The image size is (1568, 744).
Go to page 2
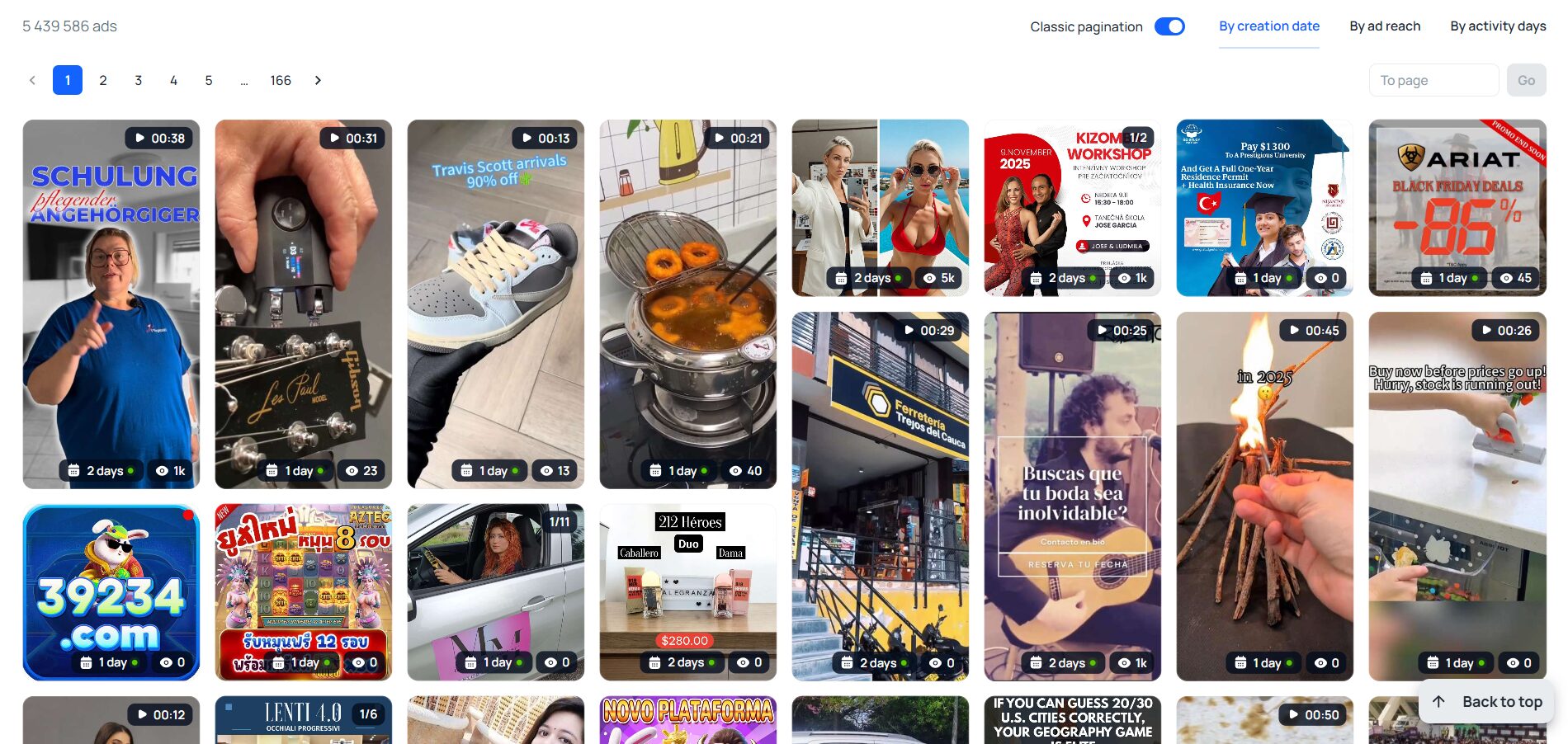click(x=103, y=80)
